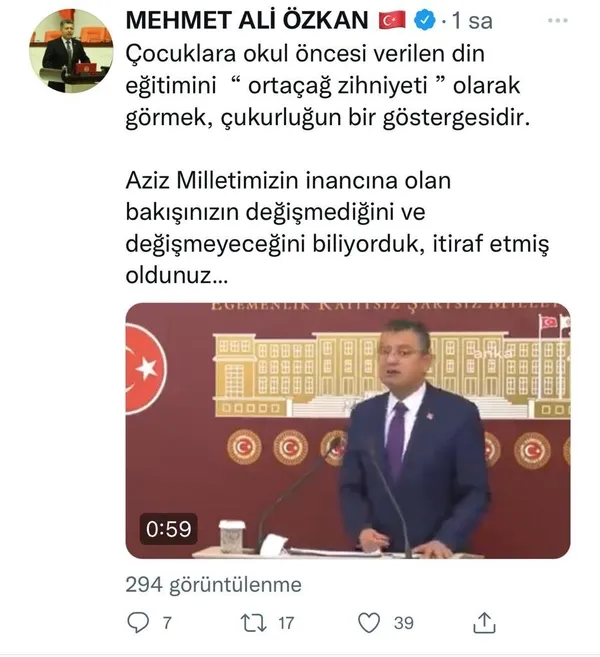The height and width of the screenshot is (657, 600).
Task: Reply to the tweet via comment icon
Action: pyautogui.click(x=139, y=622)
